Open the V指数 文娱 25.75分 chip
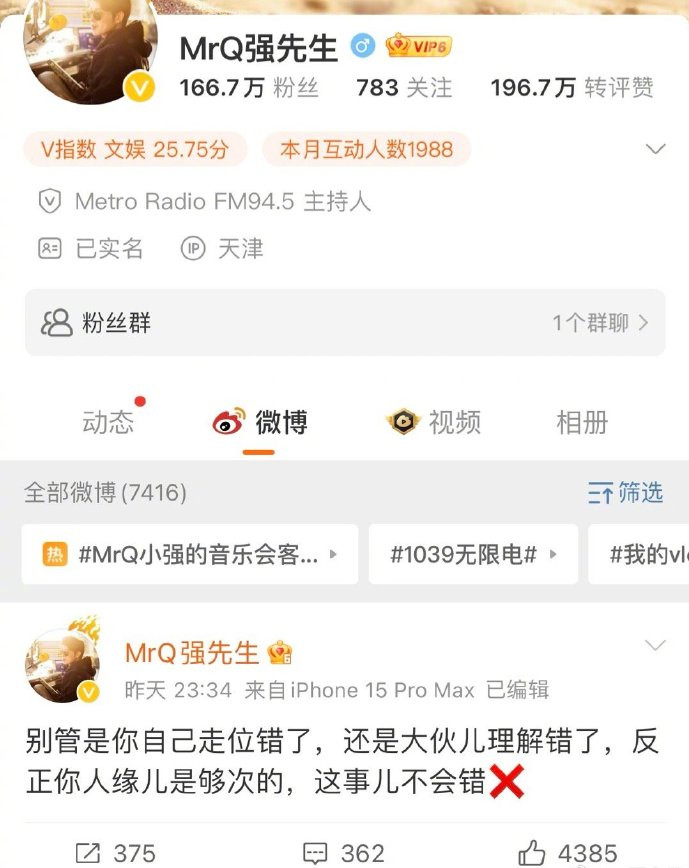Screen dimensions: 689x868 click(134, 150)
